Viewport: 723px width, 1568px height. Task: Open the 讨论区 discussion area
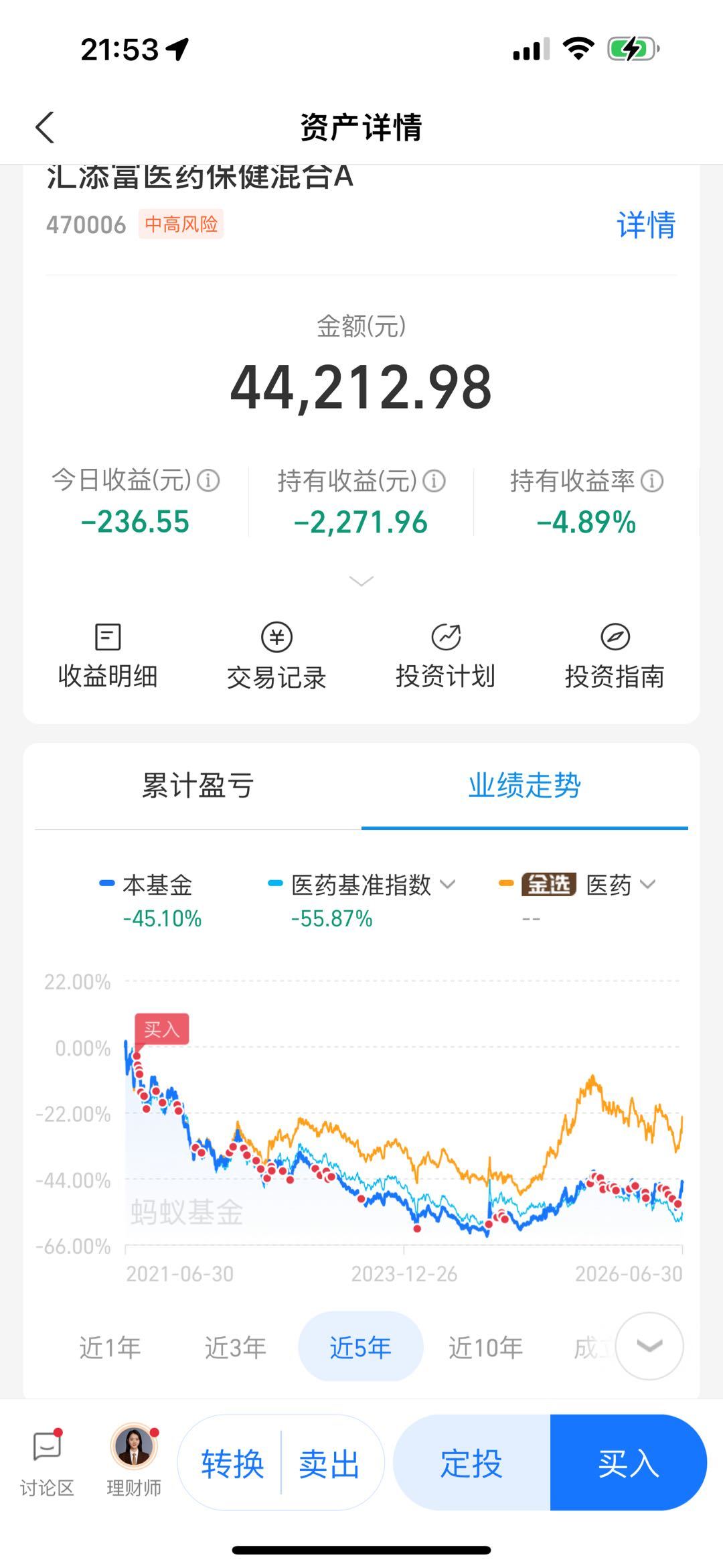[47, 1464]
